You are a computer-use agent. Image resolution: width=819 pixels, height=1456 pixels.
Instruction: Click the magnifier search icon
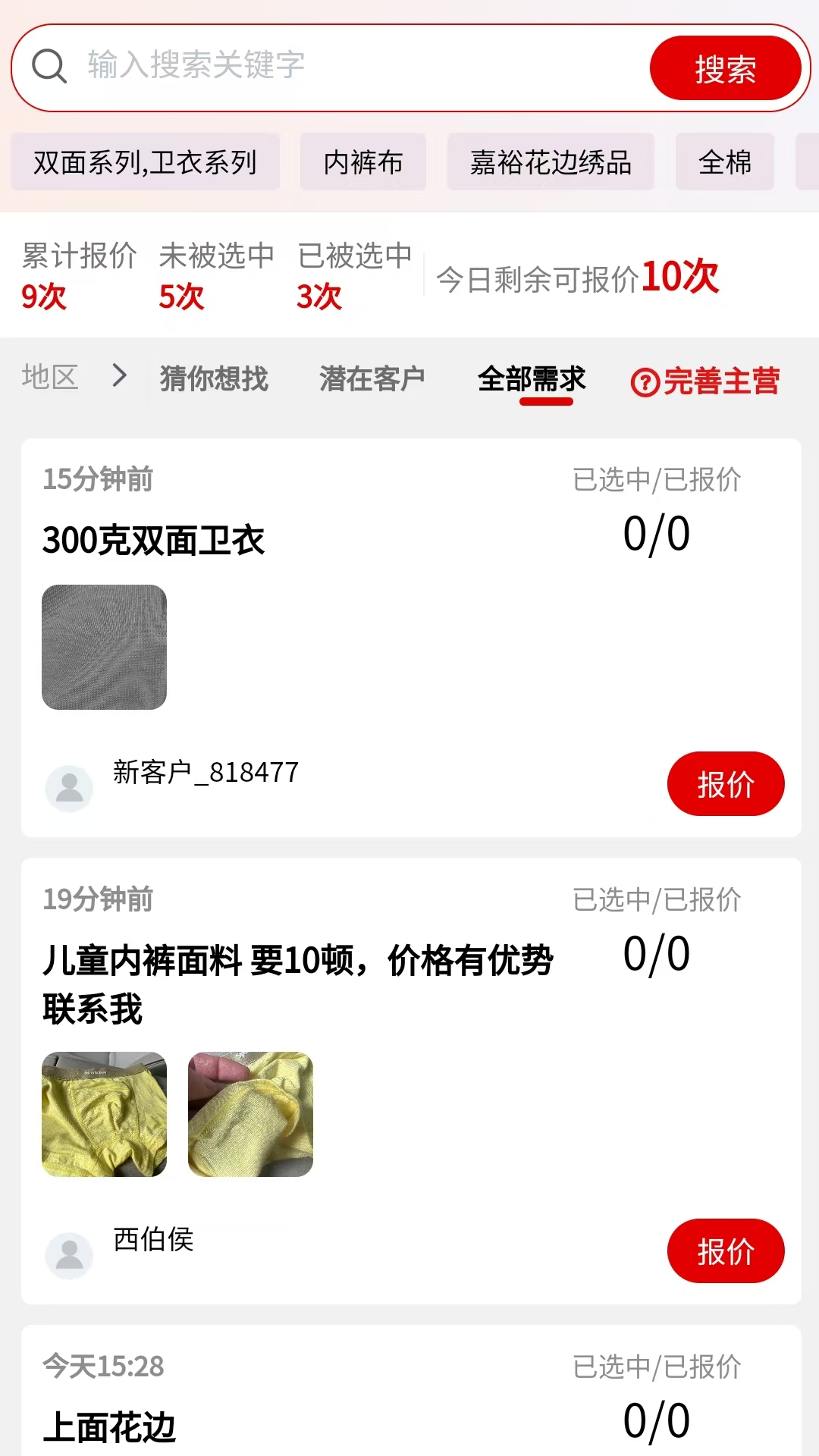coord(50,67)
